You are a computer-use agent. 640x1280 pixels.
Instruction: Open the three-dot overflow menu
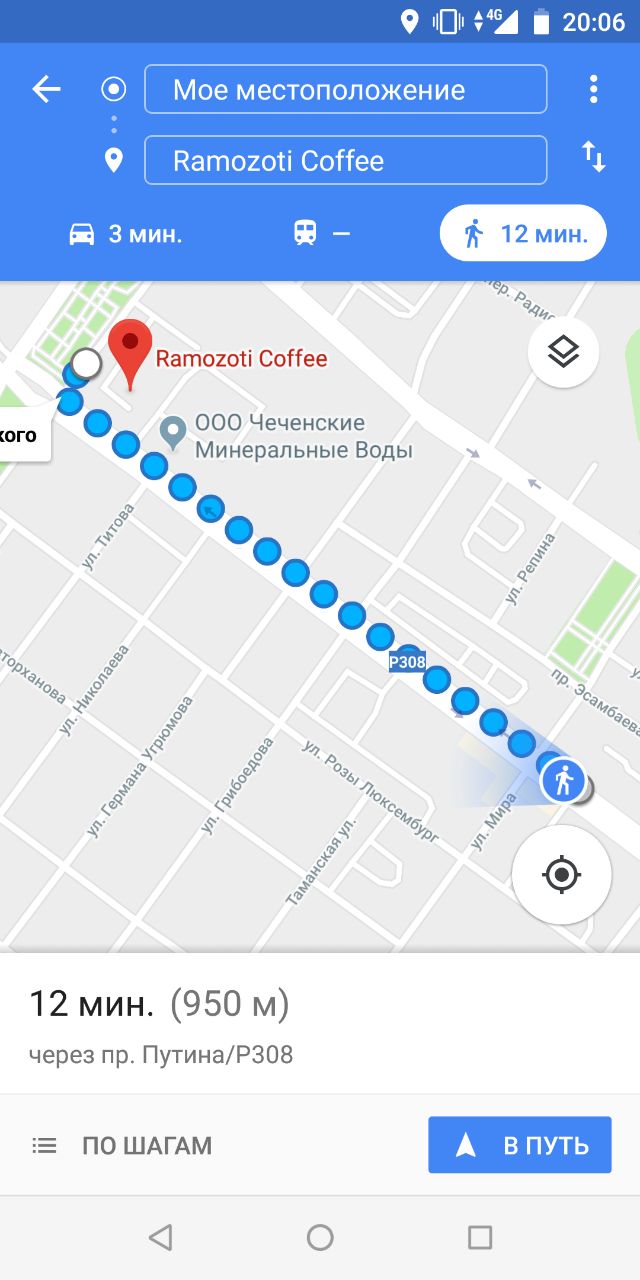point(594,89)
